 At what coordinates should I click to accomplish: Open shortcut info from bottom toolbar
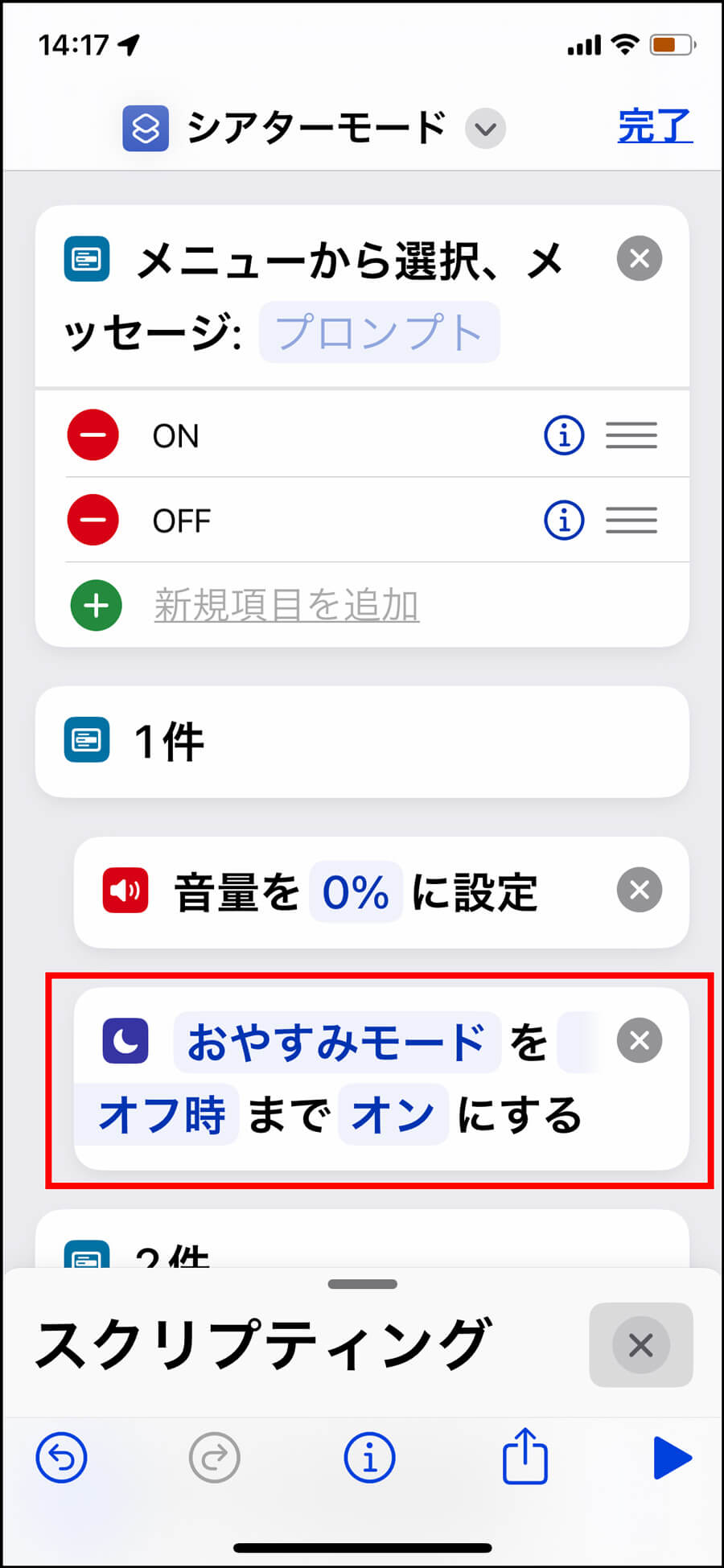369,1457
